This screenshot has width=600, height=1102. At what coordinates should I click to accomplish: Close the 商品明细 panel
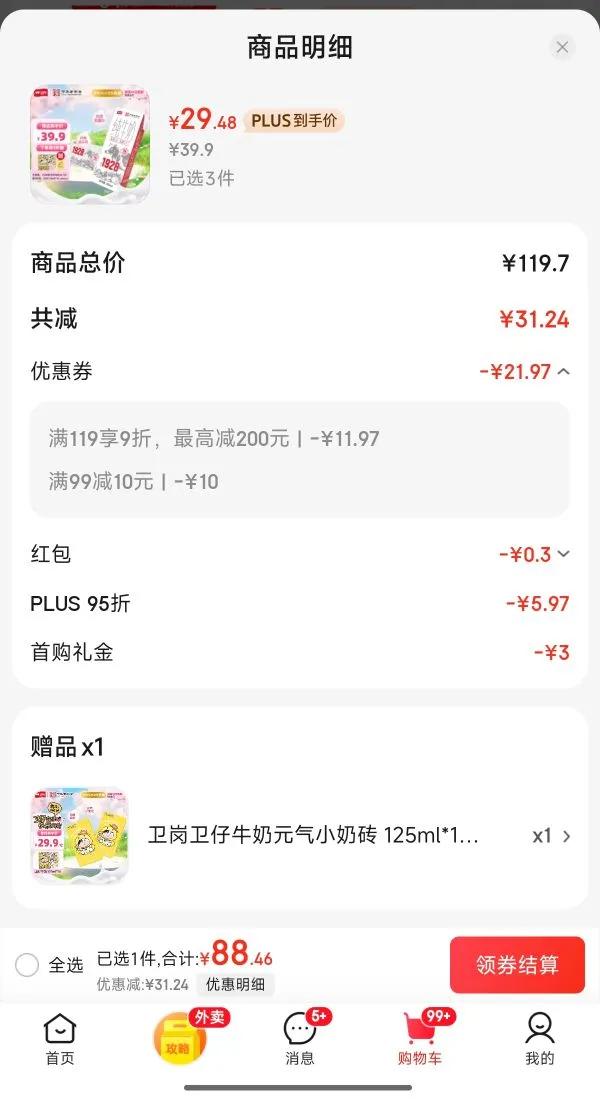tap(562, 47)
